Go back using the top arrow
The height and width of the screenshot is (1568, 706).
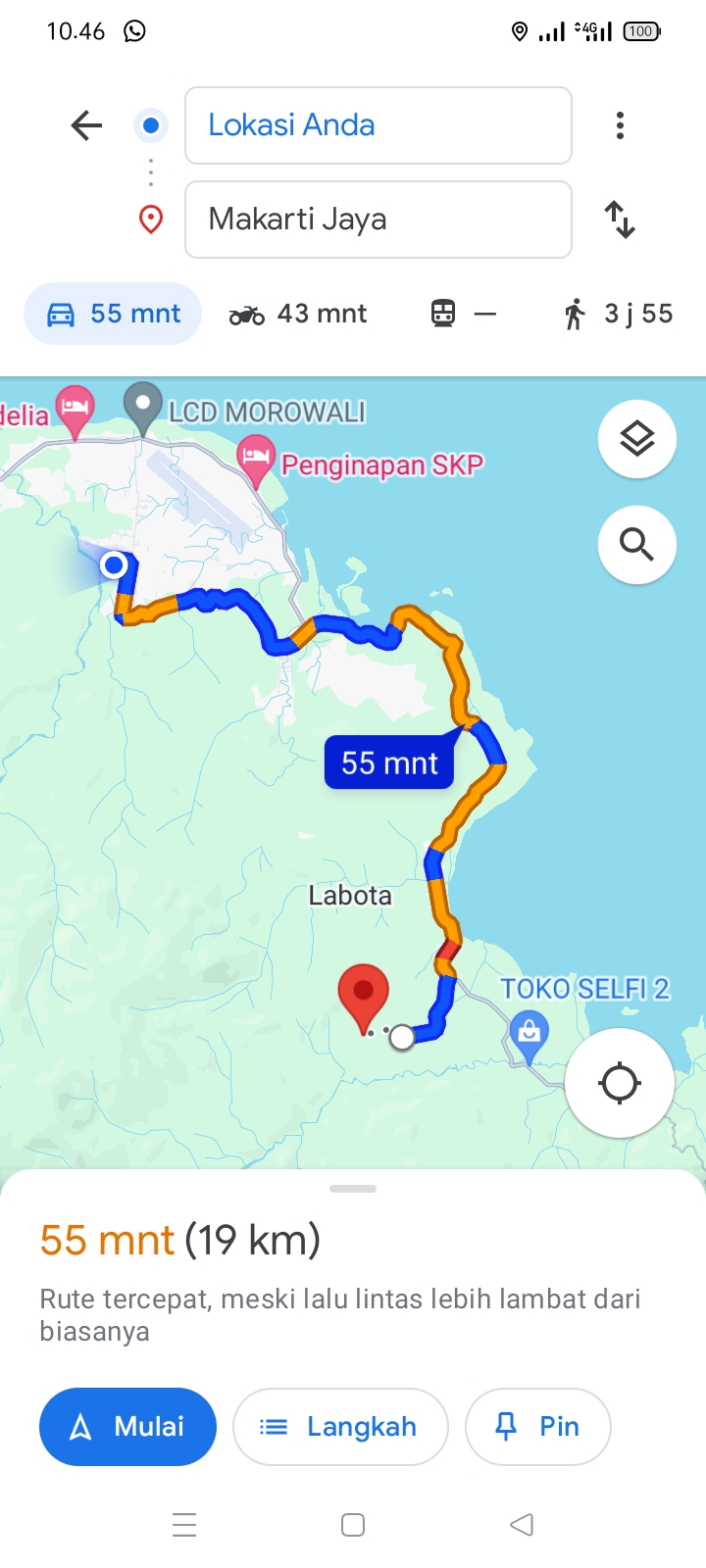[x=86, y=125]
